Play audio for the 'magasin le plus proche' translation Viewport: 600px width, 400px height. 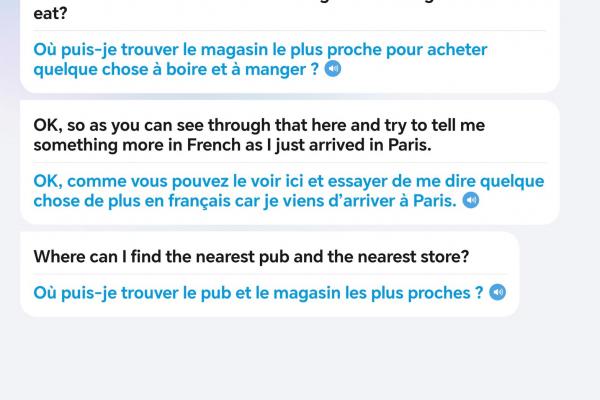[x=333, y=69]
